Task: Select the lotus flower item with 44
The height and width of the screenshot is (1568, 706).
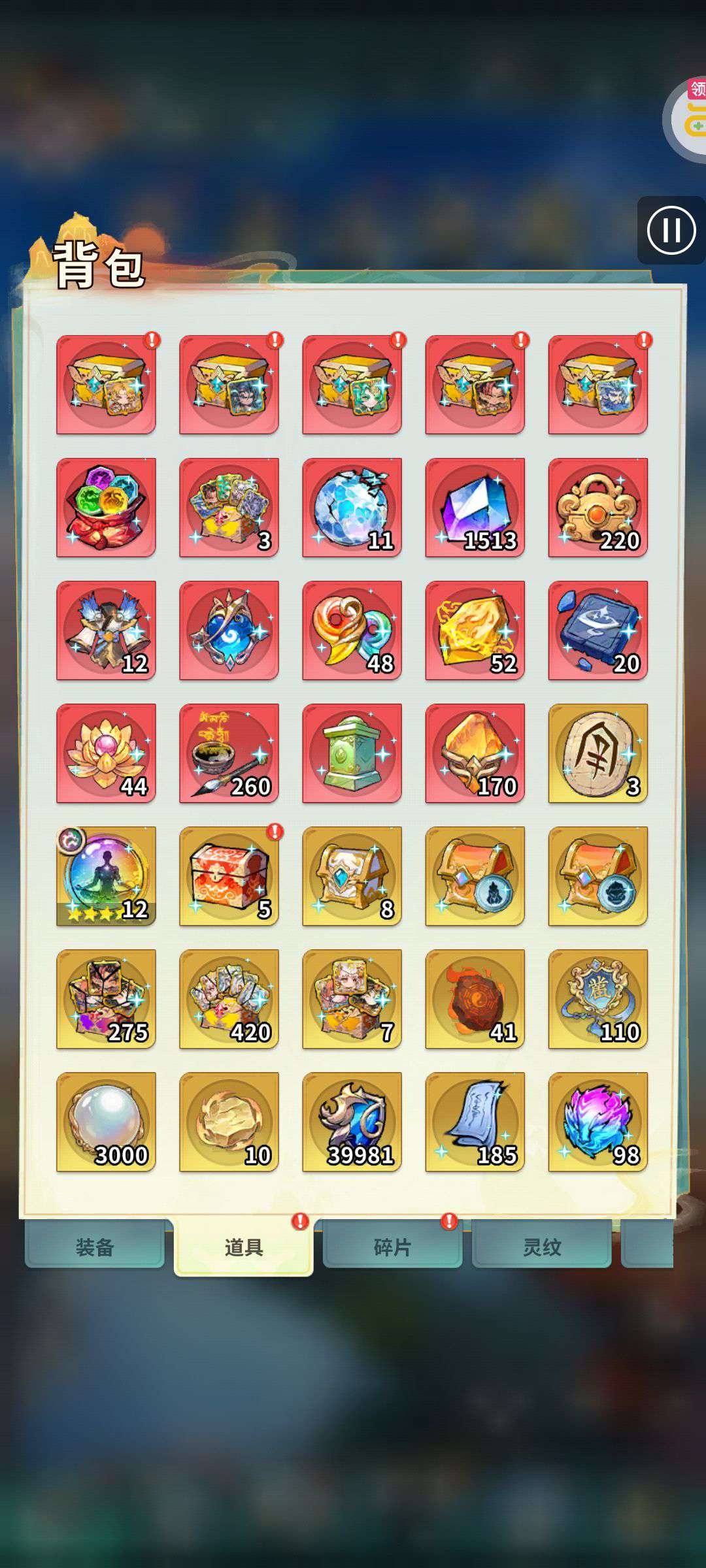Action: tap(107, 753)
